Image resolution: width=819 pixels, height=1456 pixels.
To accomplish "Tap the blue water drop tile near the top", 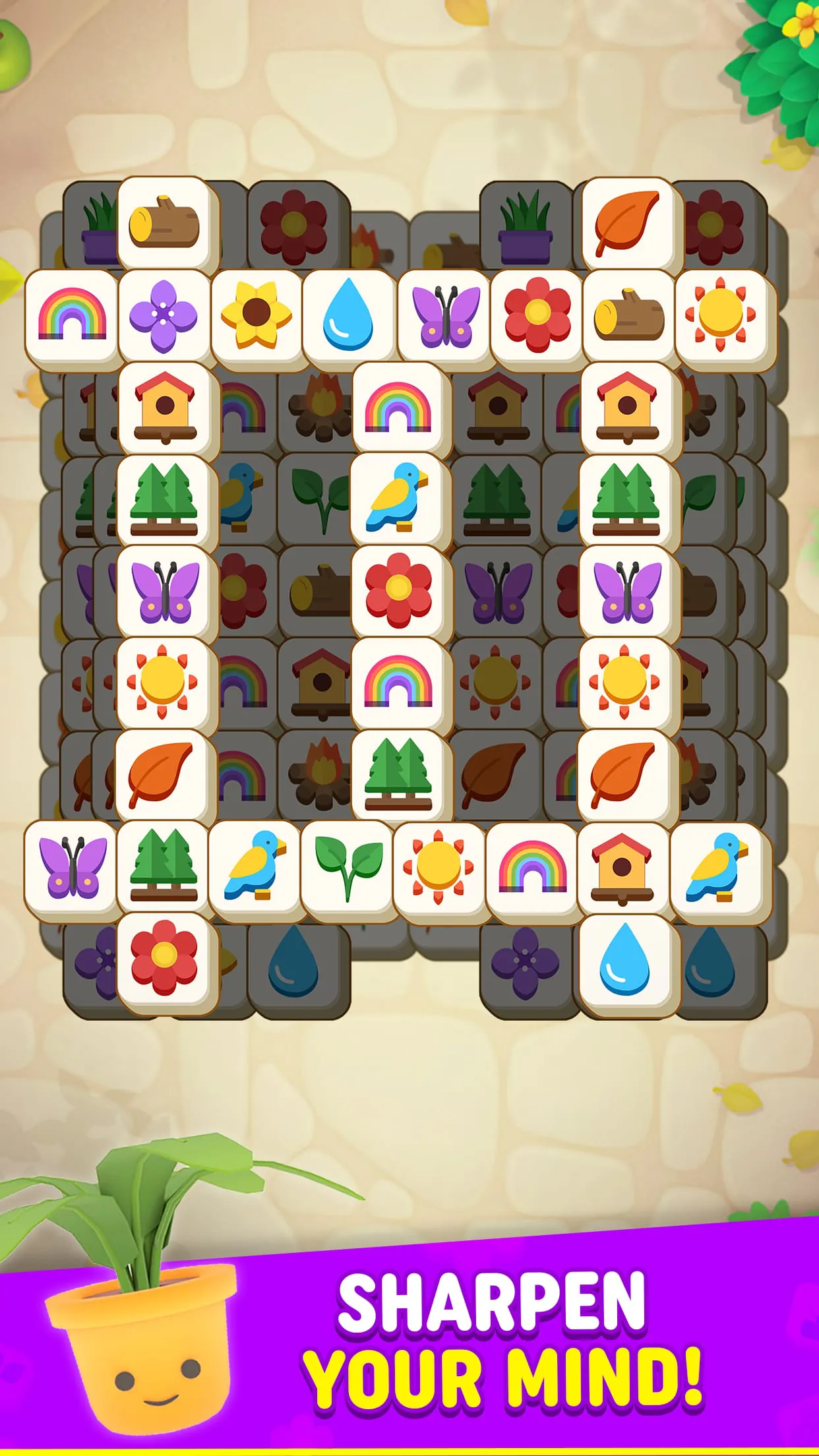I will (x=346, y=317).
